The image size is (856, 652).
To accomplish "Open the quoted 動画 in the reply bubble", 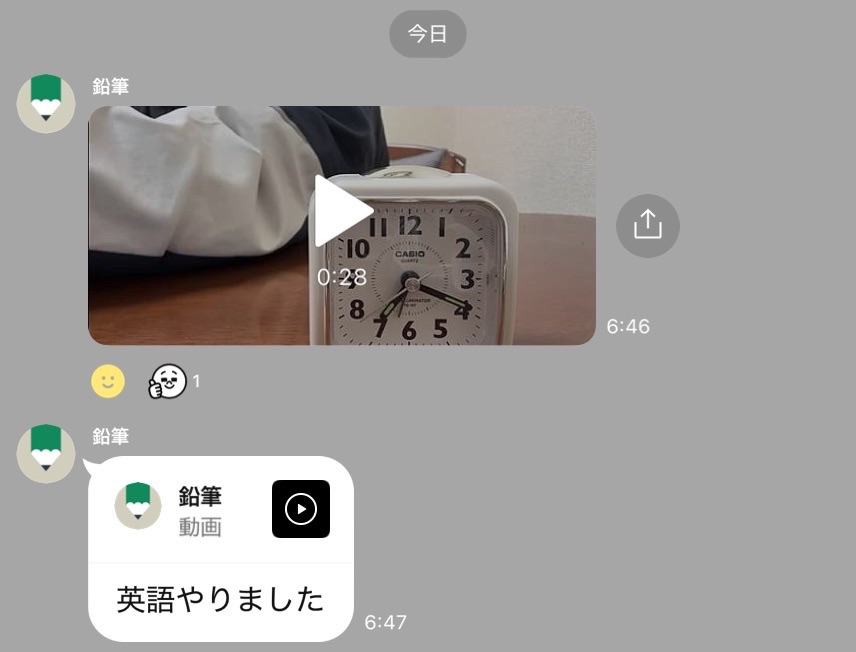I will coord(300,509).
